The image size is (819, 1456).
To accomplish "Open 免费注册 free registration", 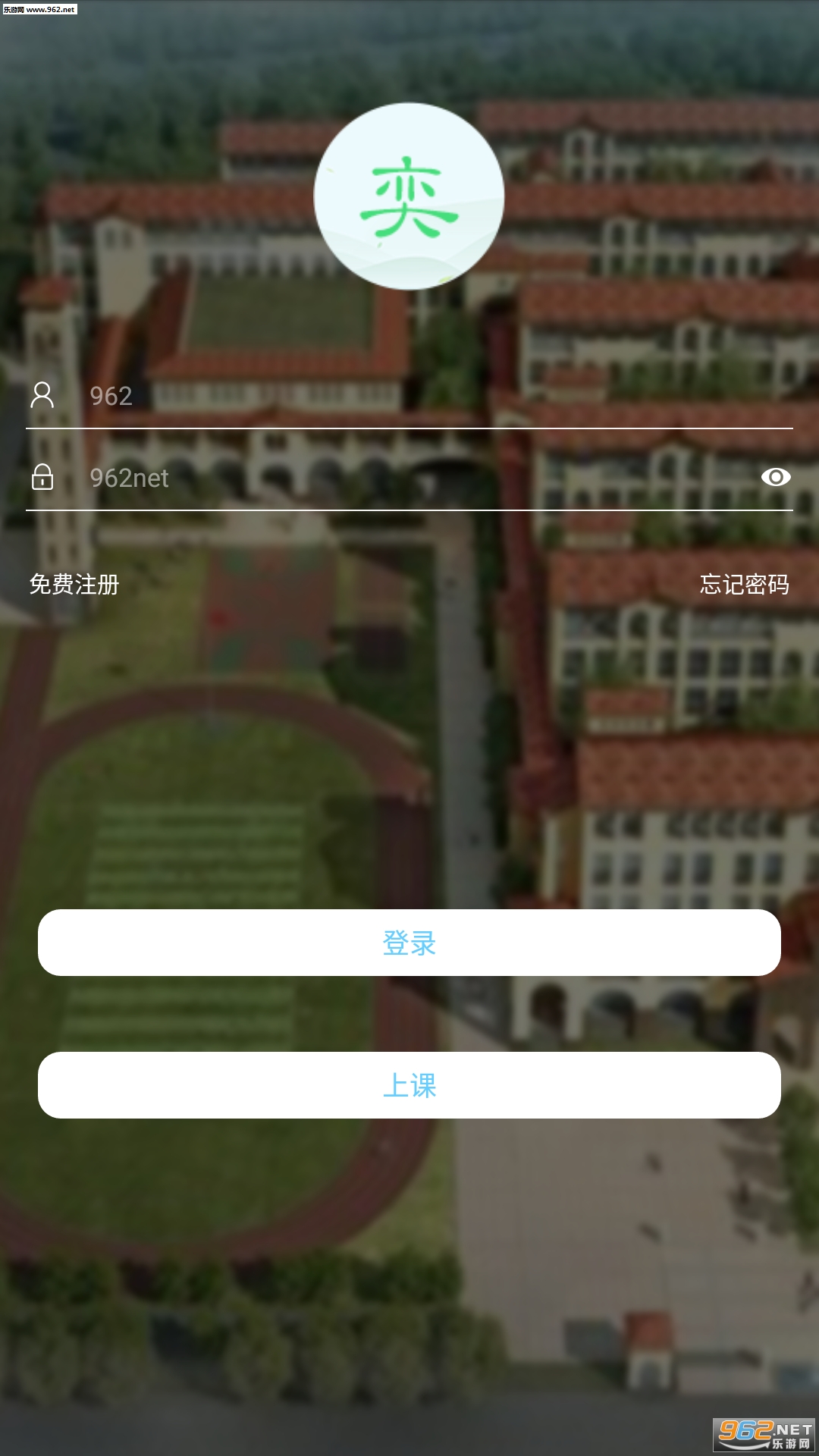I will [74, 585].
